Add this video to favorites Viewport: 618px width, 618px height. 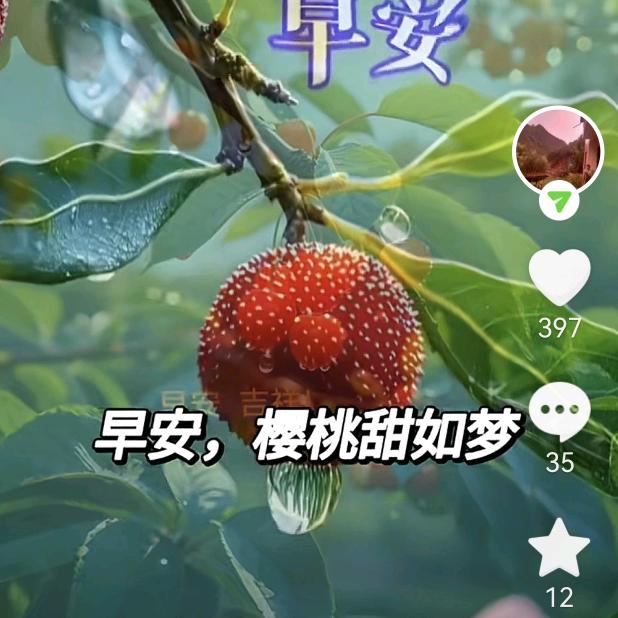[559, 548]
